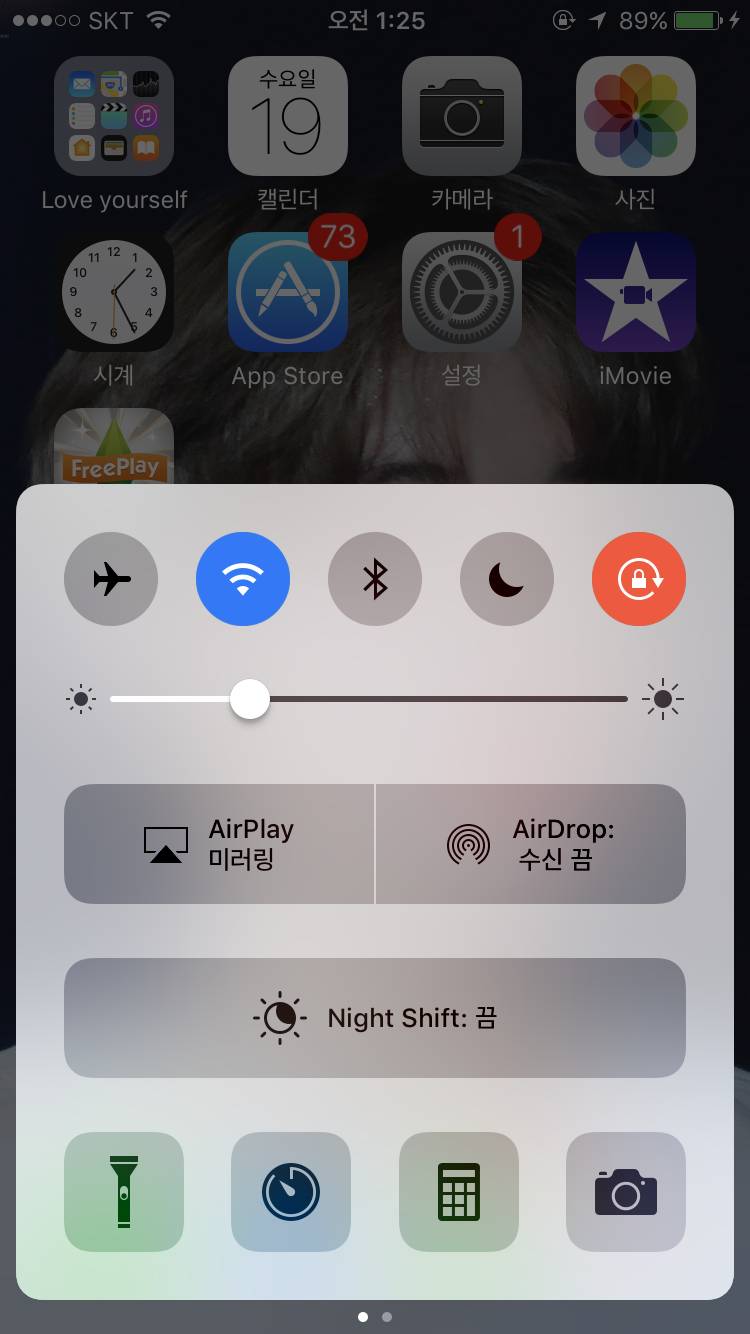Launch the Calculator shortcut
This screenshot has width=750, height=1334.
pos(458,1191)
